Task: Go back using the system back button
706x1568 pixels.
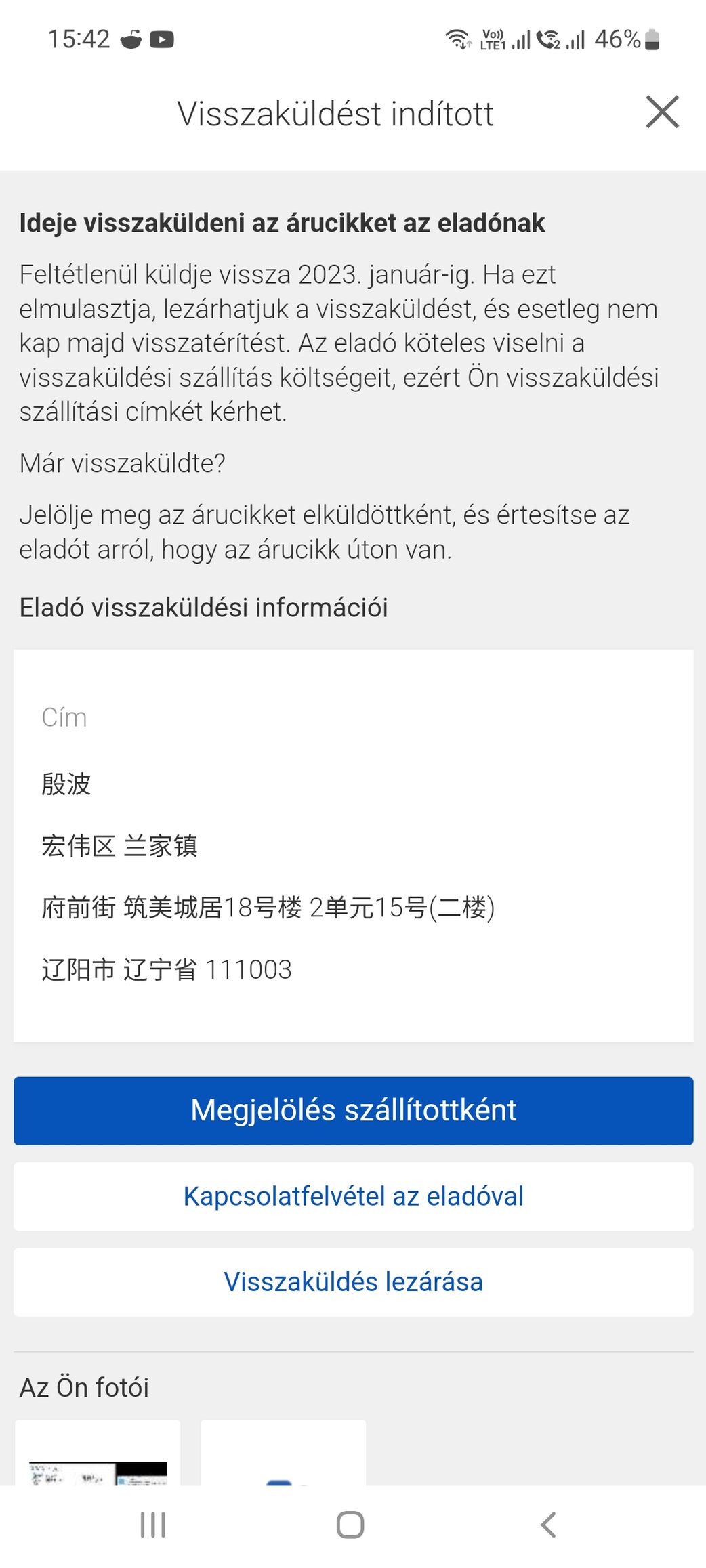Action: (x=548, y=1525)
